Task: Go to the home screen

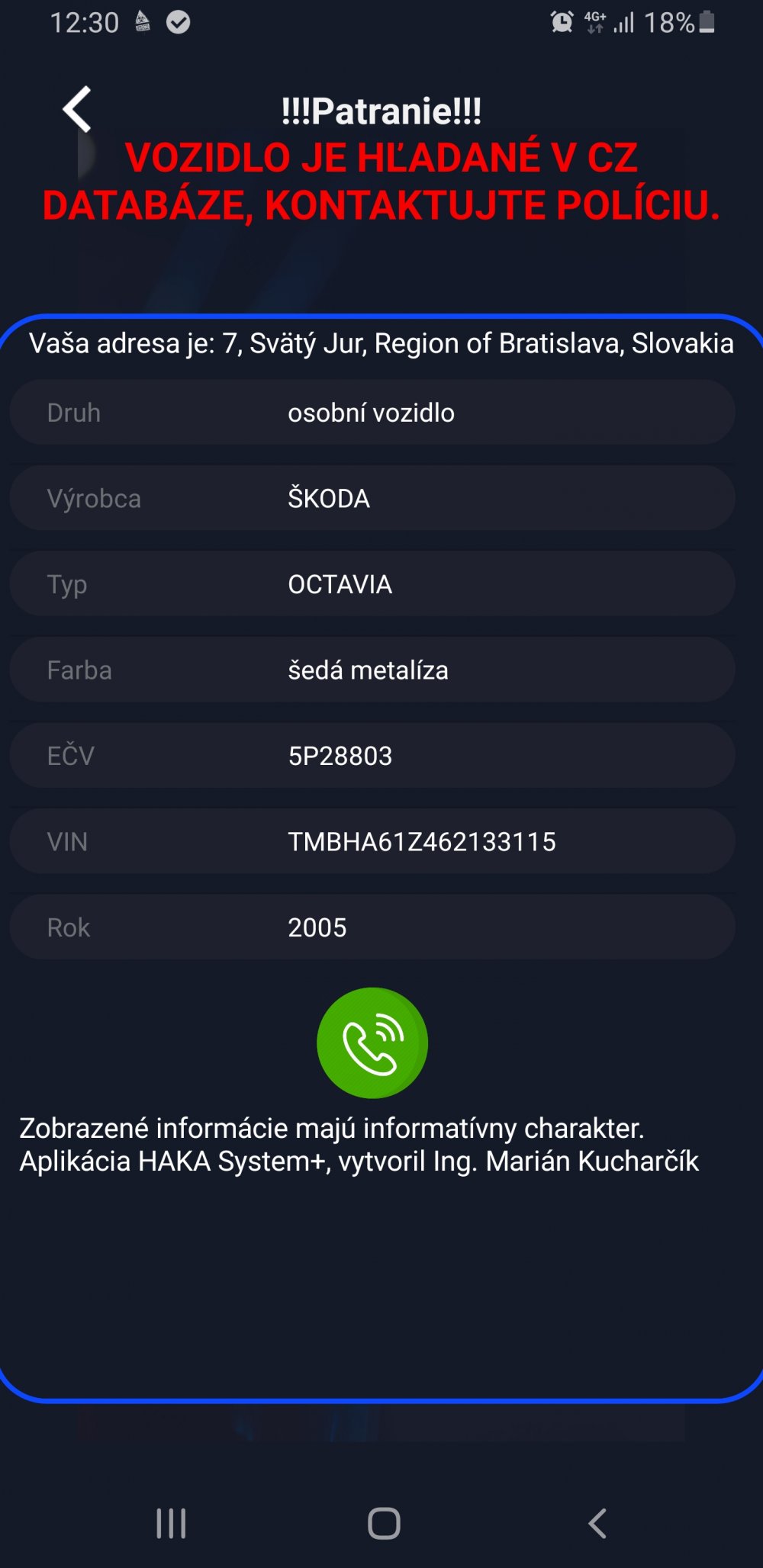Action: tap(384, 1523)
